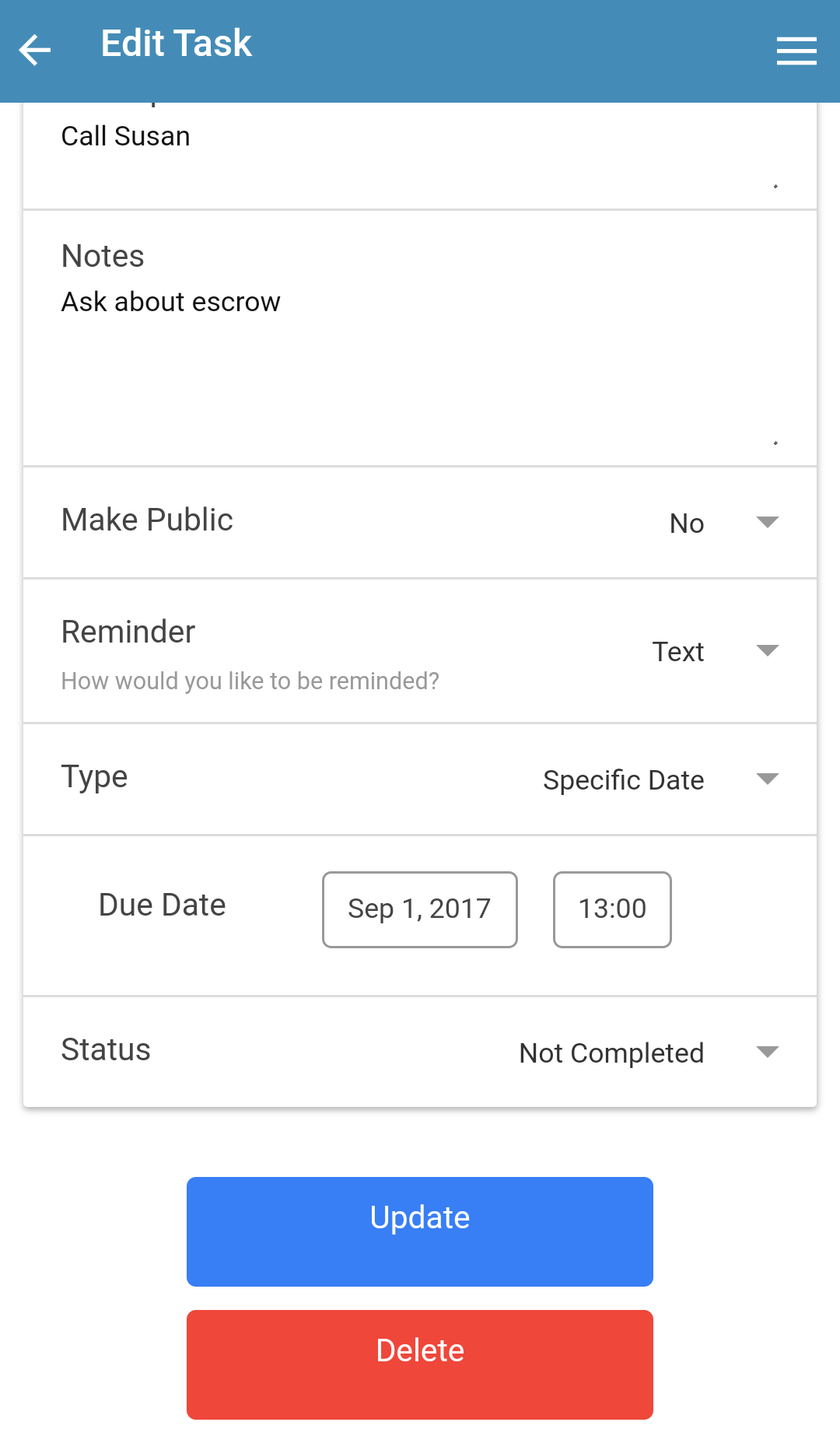Viewport: 840px width, 1436px height.
Task: Click the Reminder helper text
Action: [250, 680]
